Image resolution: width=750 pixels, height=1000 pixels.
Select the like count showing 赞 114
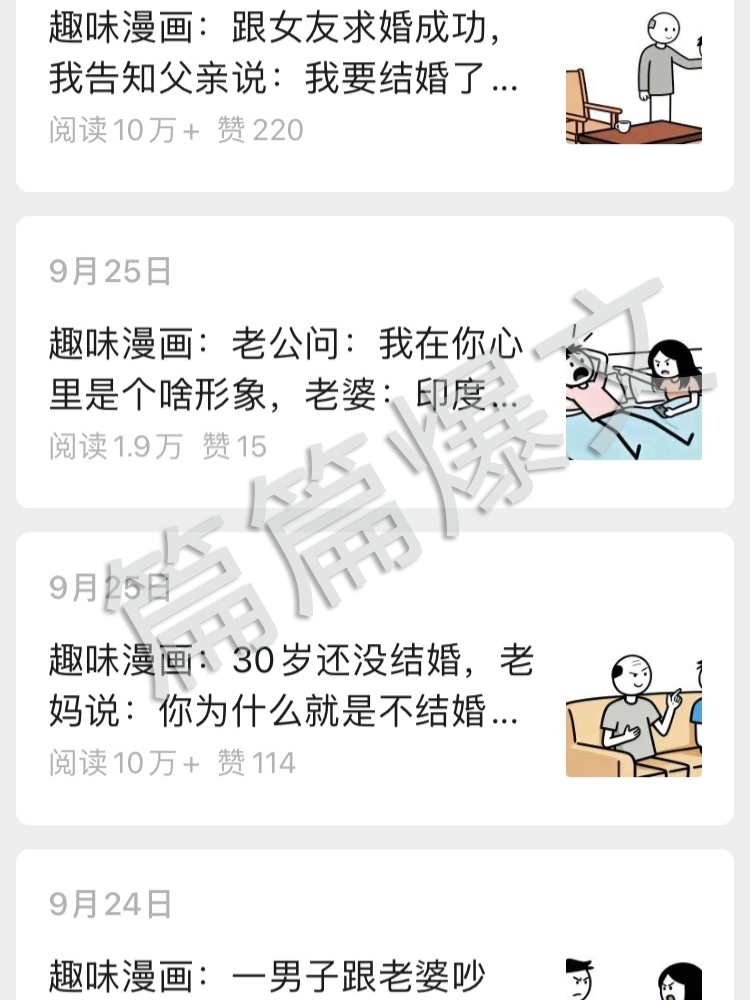coord(255,762)
